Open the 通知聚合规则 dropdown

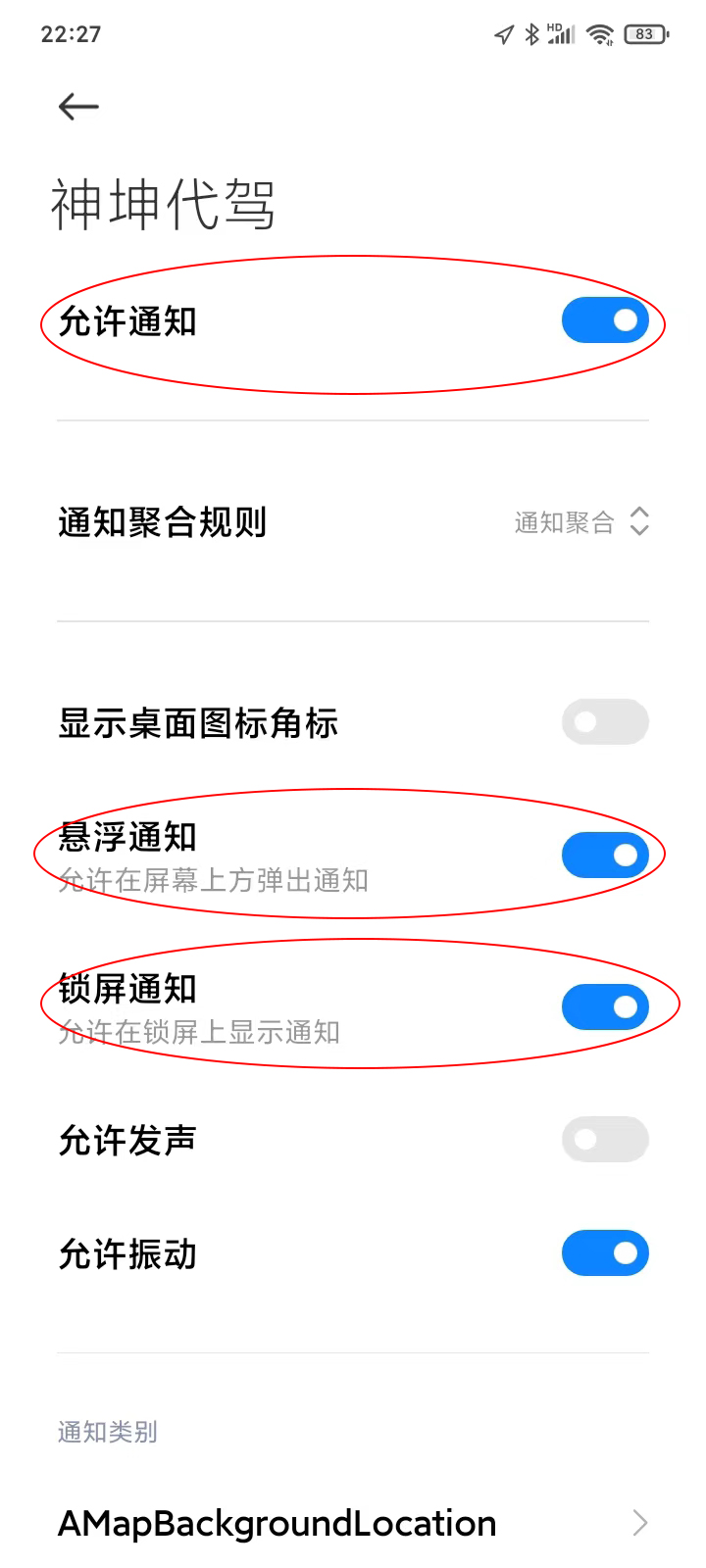(580, 522)
